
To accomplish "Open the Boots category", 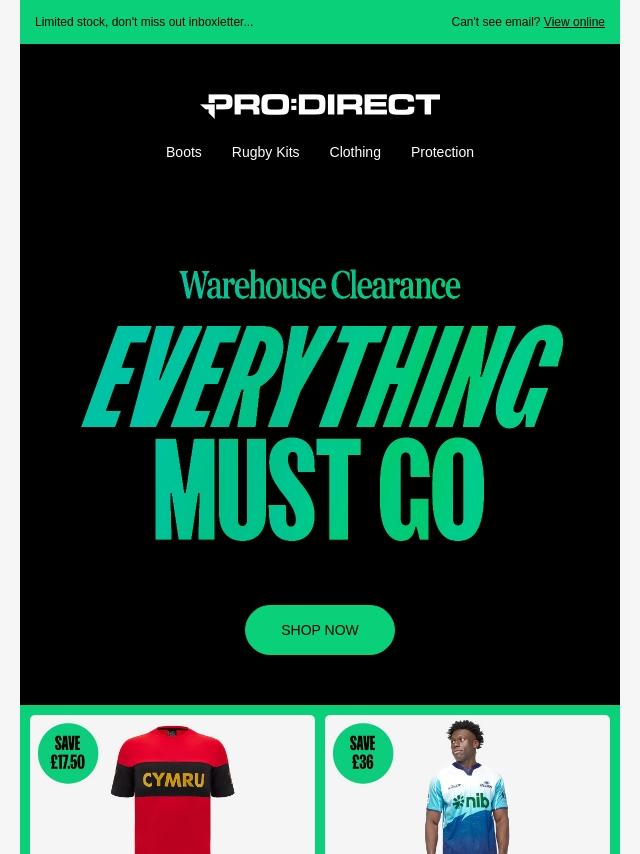I will point(184,152).
